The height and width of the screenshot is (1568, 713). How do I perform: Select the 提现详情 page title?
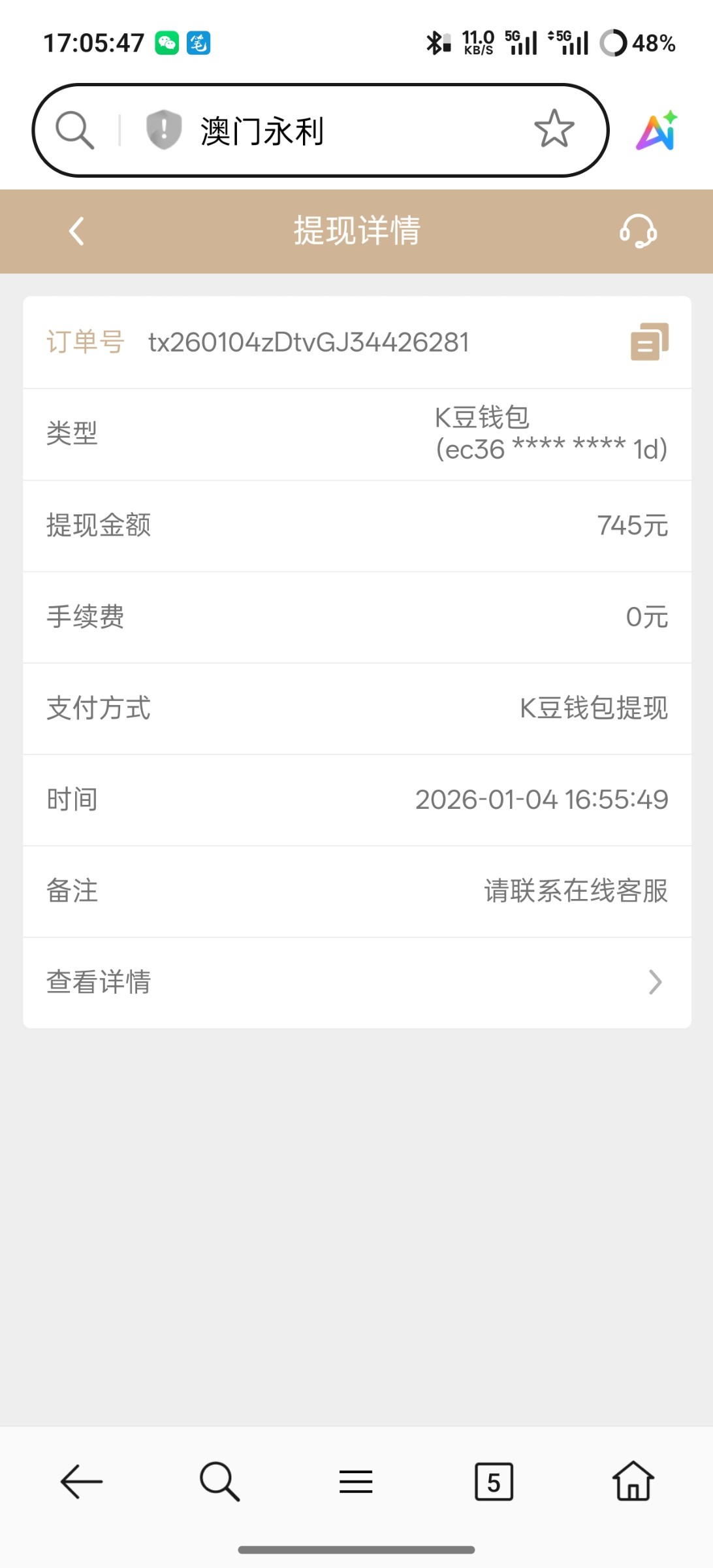356,231
